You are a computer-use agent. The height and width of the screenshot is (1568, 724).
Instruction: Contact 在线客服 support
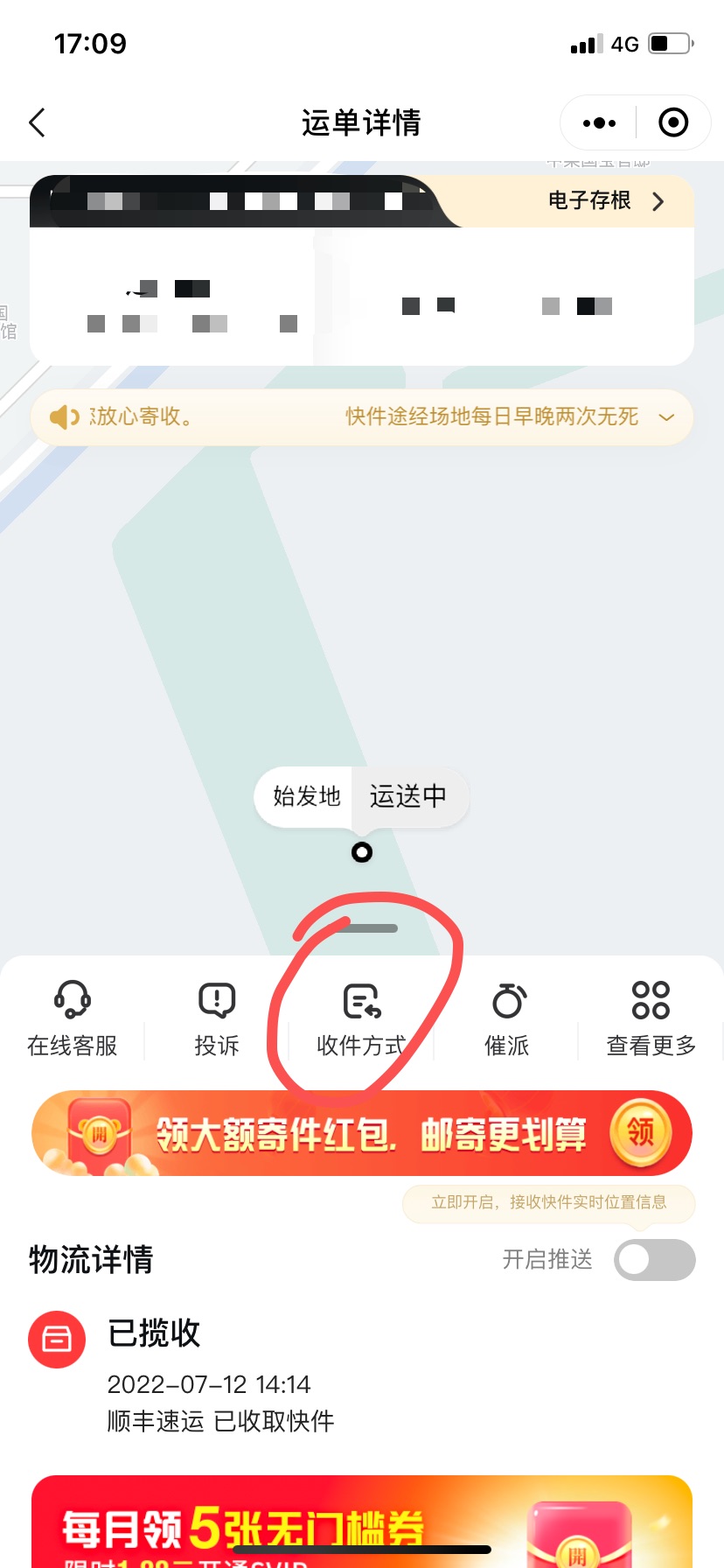click(72, 1018)
